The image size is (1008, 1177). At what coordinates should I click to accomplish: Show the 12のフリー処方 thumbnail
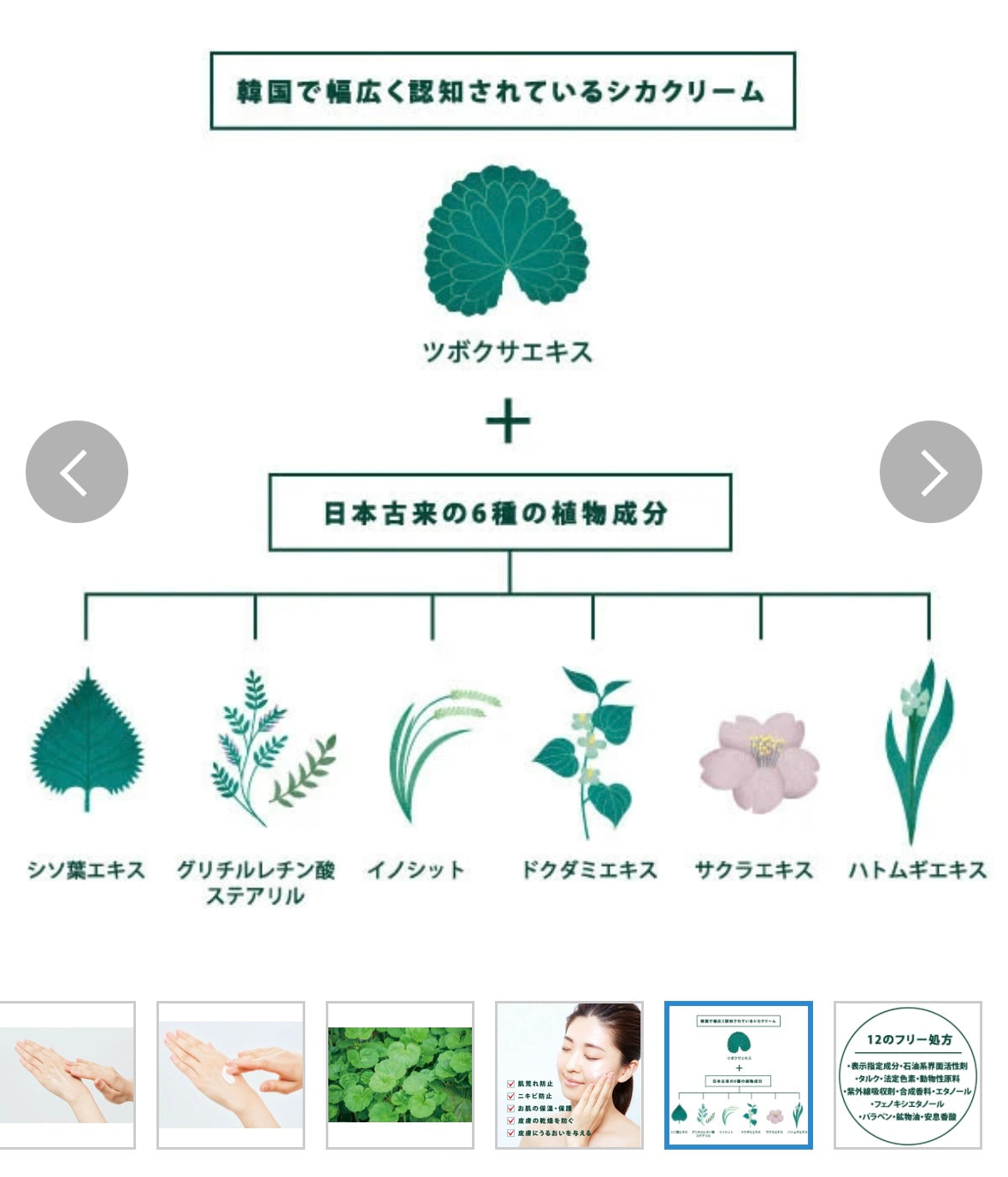(x=908, y=1074)
